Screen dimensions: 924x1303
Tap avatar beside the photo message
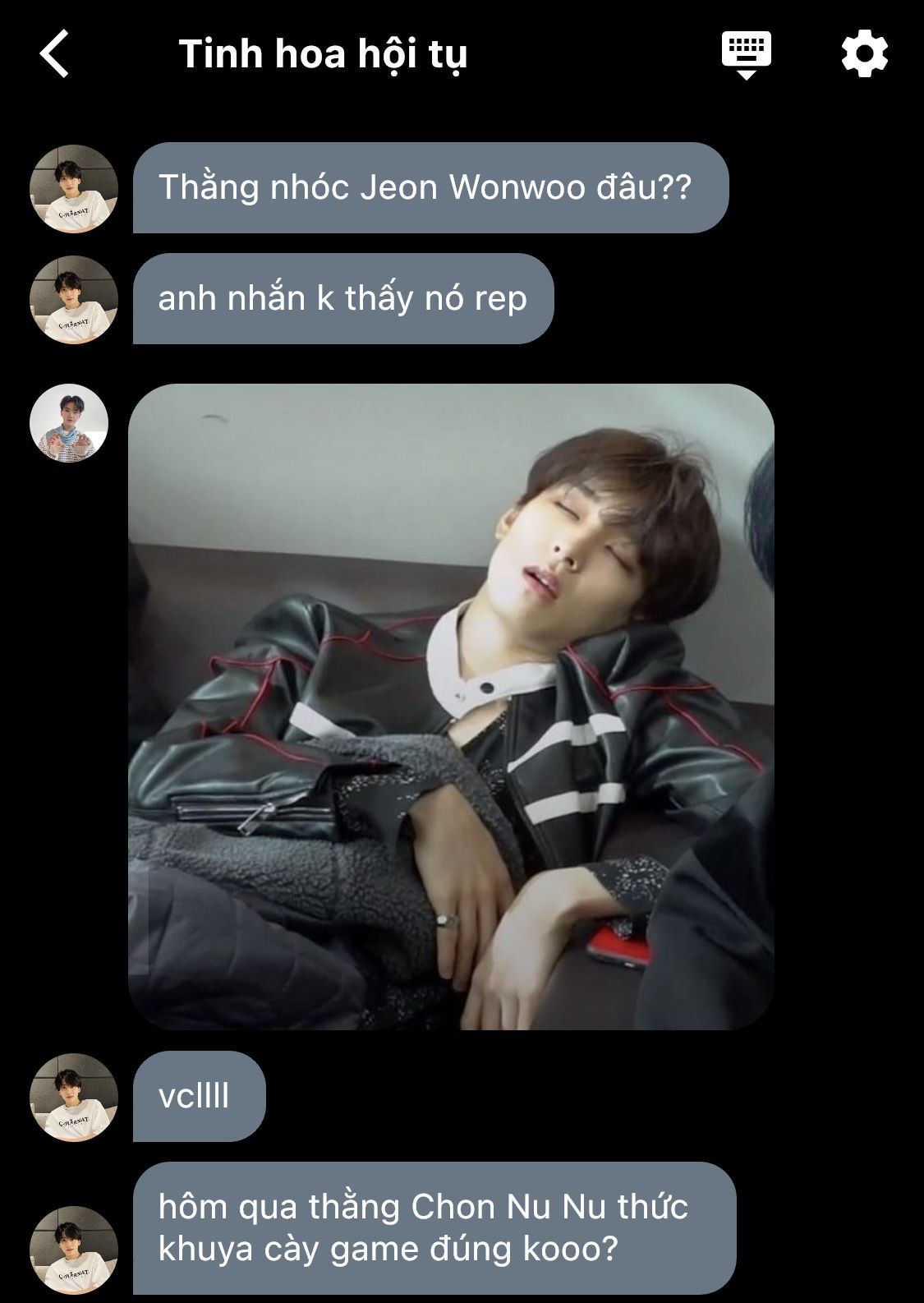point(69,422)
